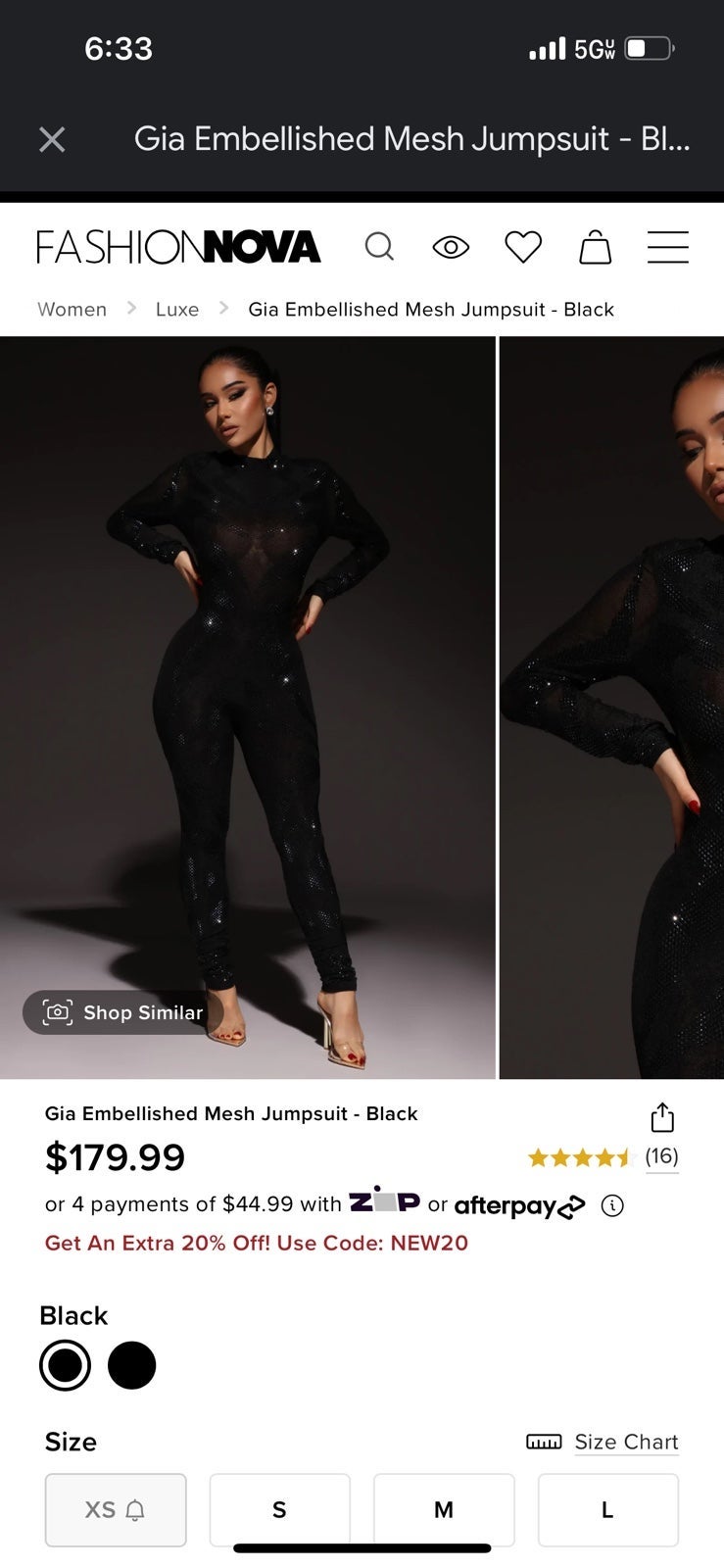Image resolution: width=724 pixels, height=1568 pixels.
Task: Go to Women breadcrumb
Action: click(x=72, y=310)
